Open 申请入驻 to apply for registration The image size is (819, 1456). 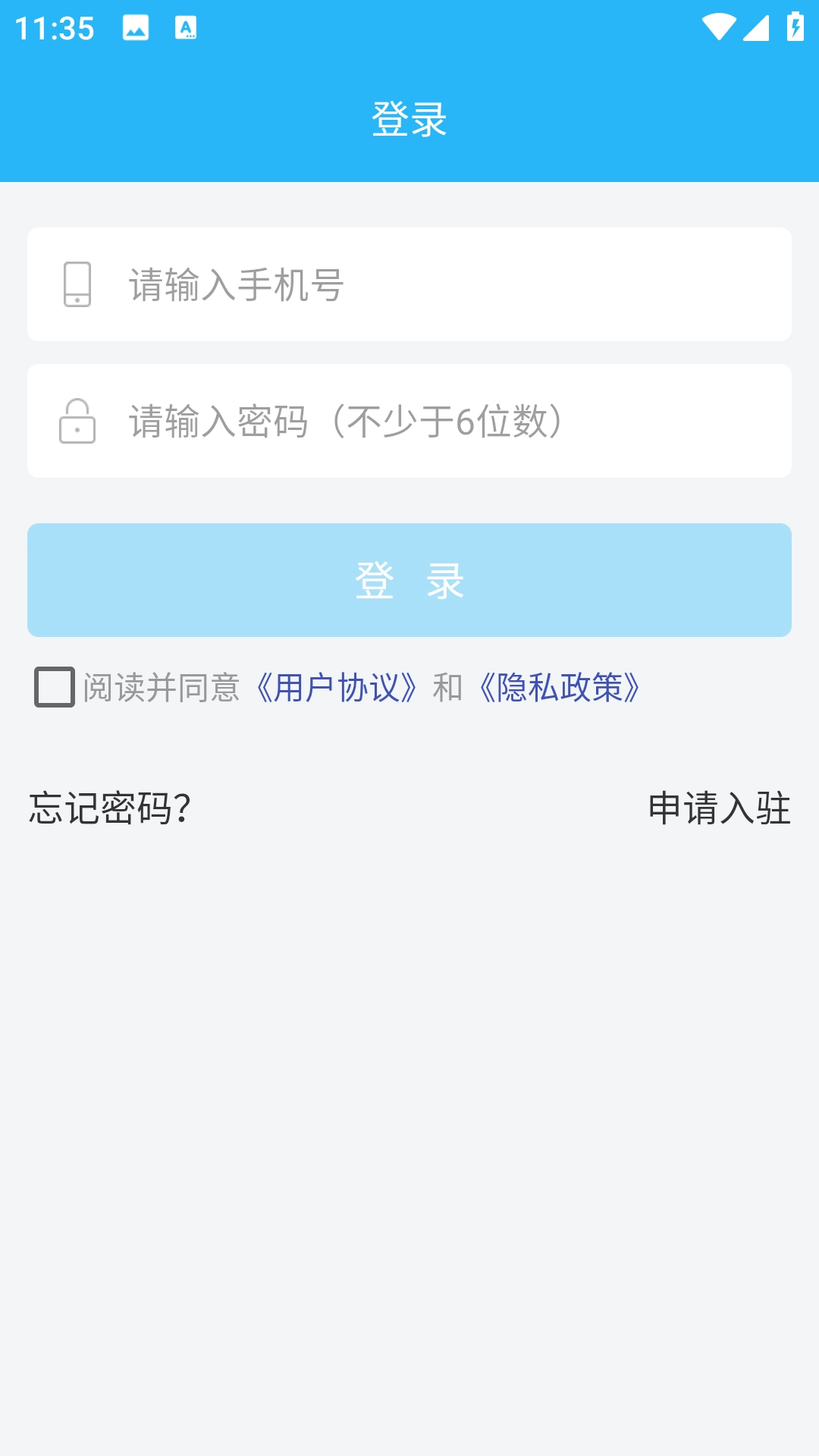coord(719,808)
